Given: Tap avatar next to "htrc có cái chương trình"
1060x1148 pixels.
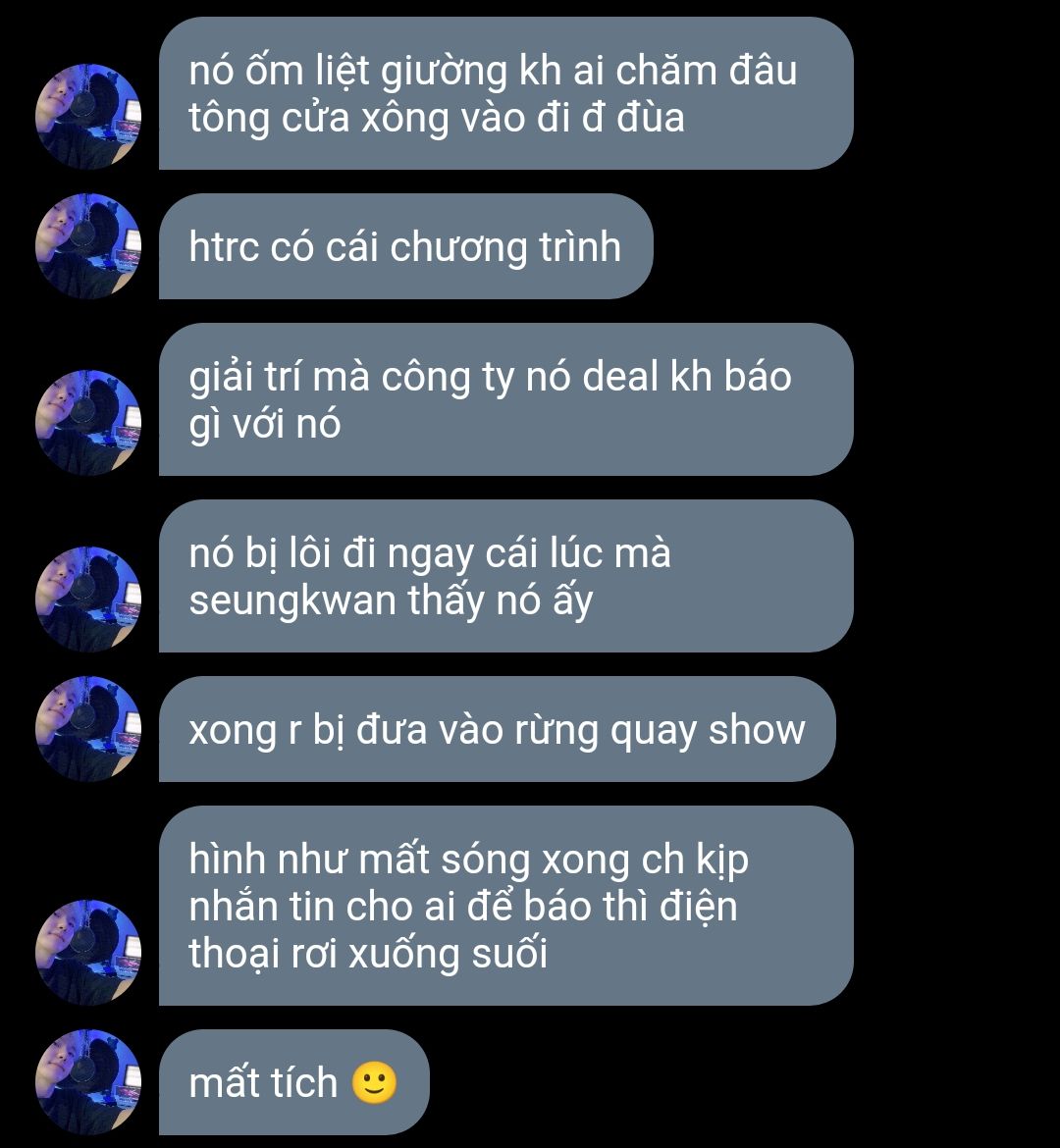Looking at the screenshot, I should [88, 246].
